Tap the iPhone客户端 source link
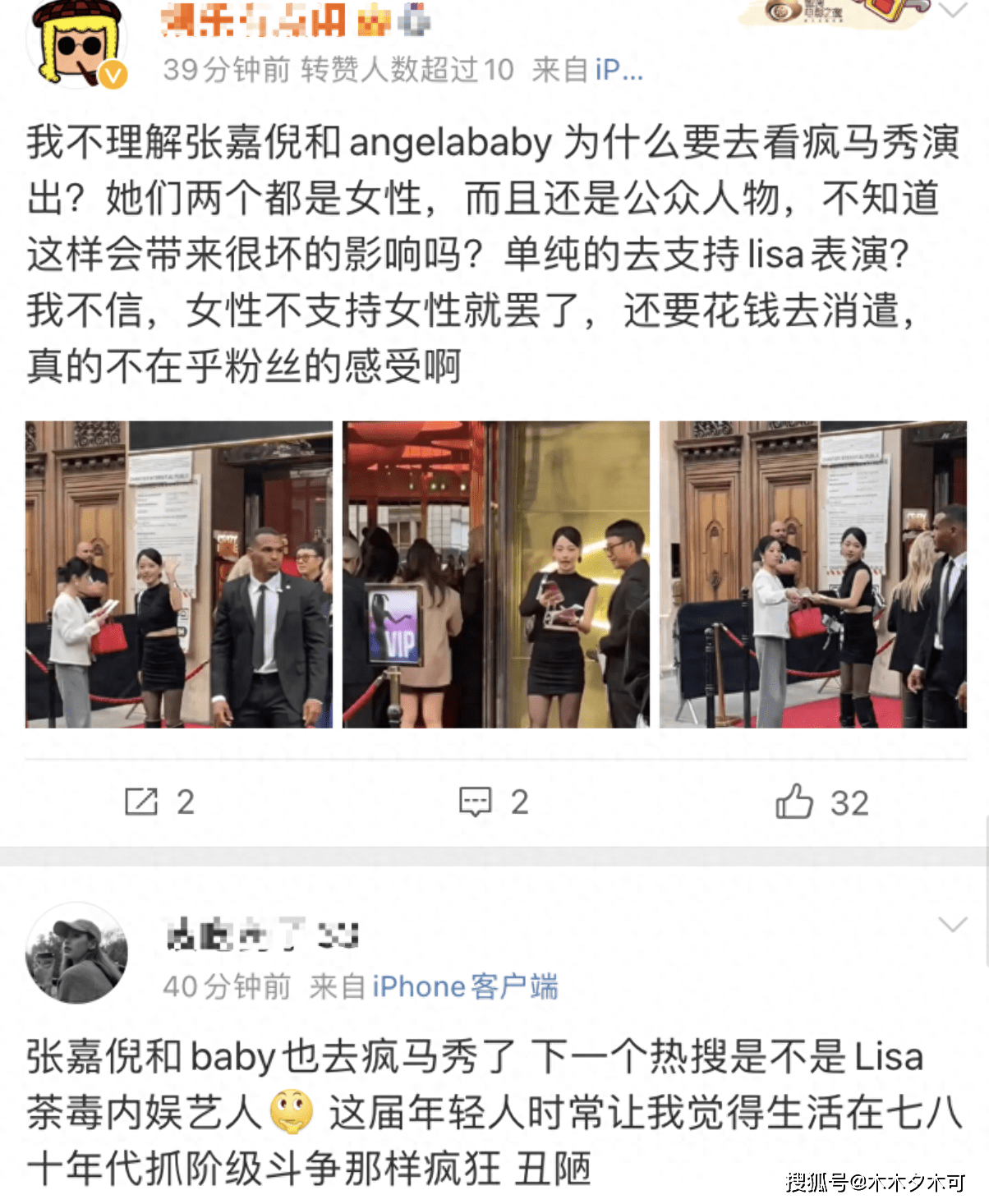The image size is (989, 1204). pos(465,986)
